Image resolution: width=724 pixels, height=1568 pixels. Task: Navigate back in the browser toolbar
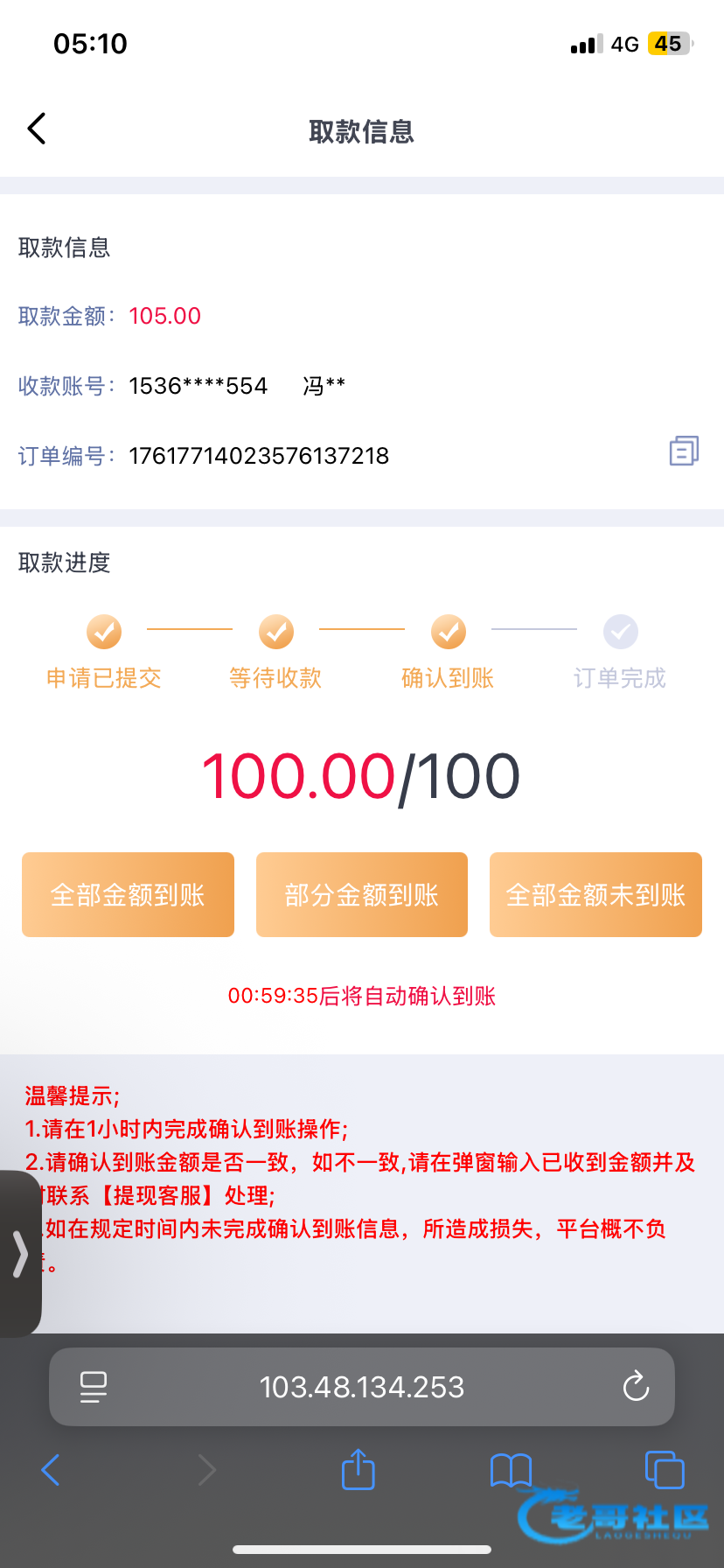[51, 1470]
